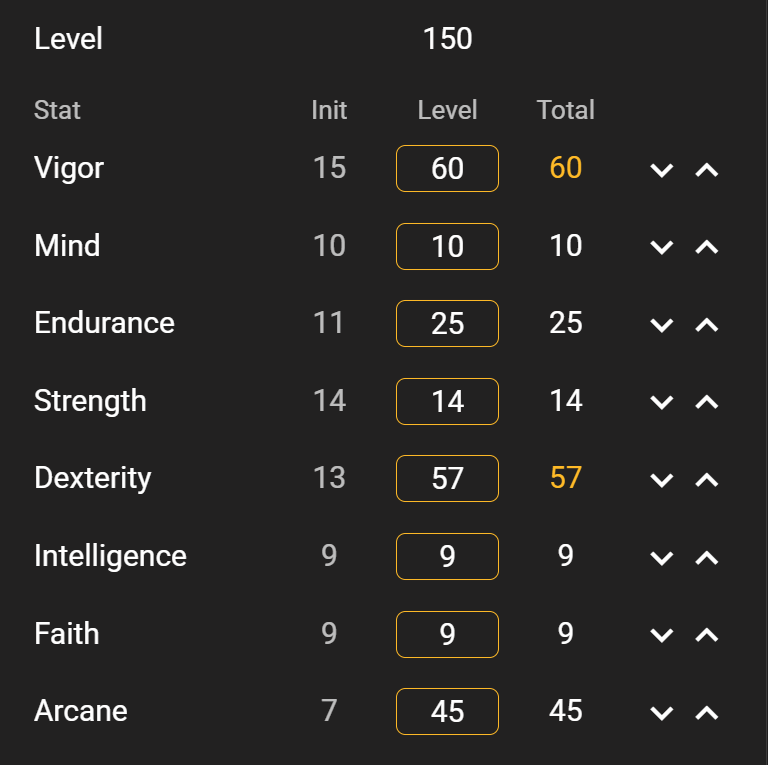The width and height of the screenshot is (768, 765).
Task: Bump Strength up by one
Action: click(707, 402)
